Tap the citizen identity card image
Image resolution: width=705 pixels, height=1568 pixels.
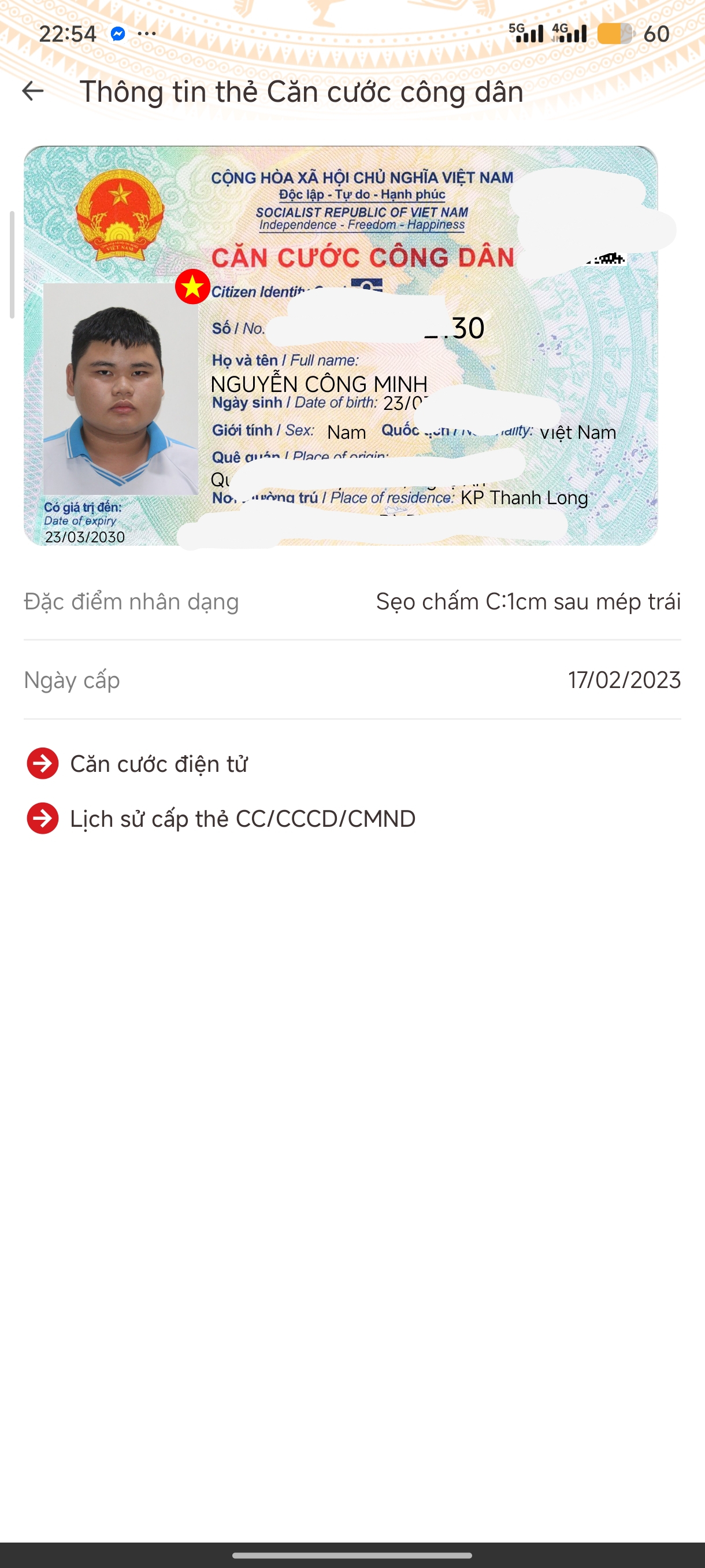pos(340,346)
